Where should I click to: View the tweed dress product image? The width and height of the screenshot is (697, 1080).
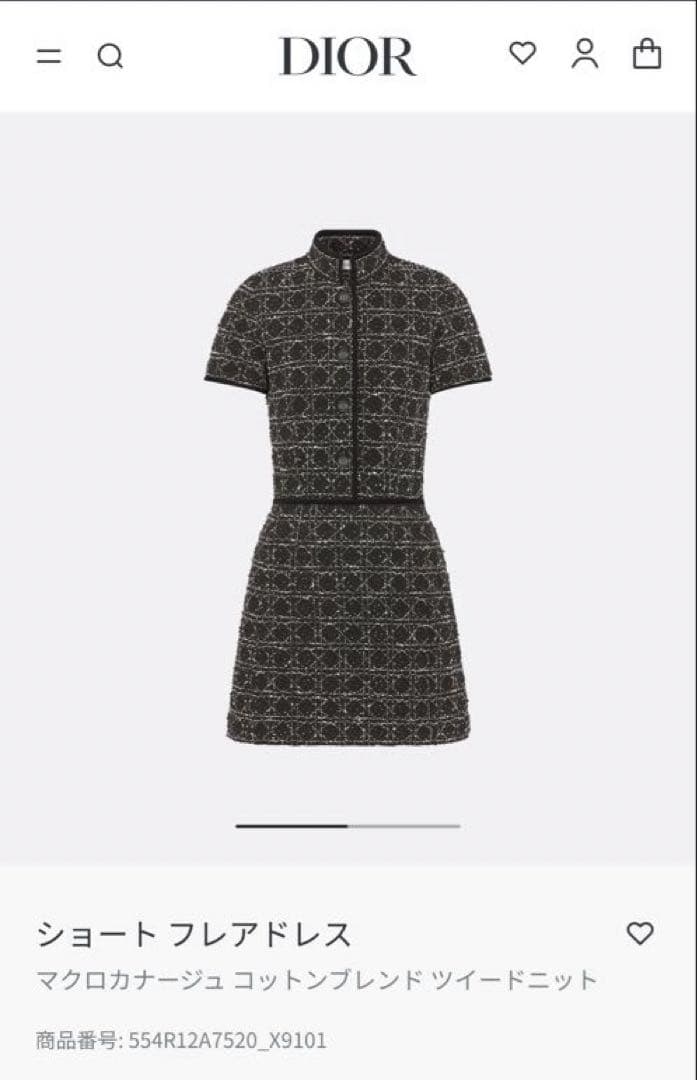tap(348, 487)
